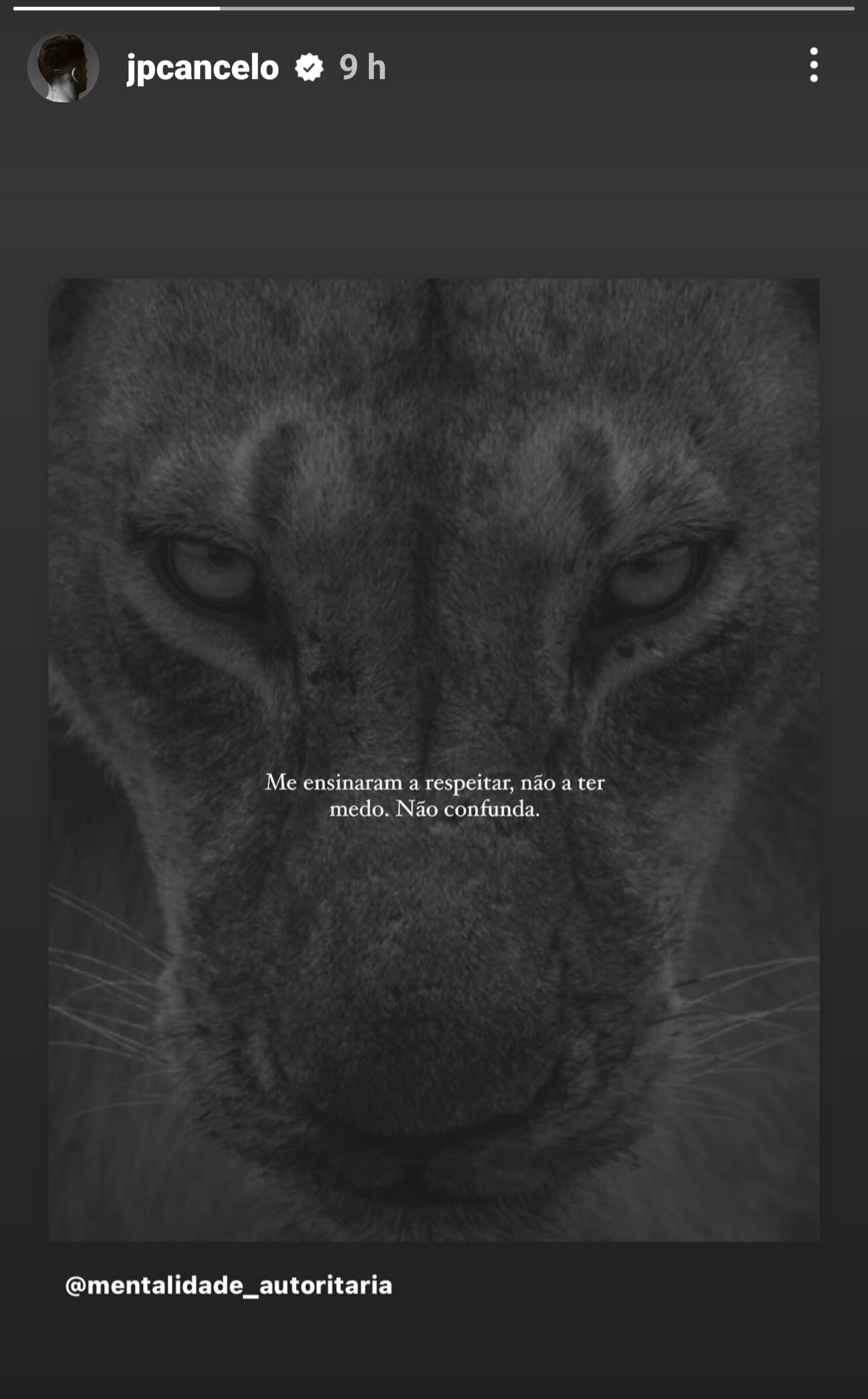This screenshot has height=1399, width=868.
Task: Open the three-dot story options menu
Action: [814, 65]
